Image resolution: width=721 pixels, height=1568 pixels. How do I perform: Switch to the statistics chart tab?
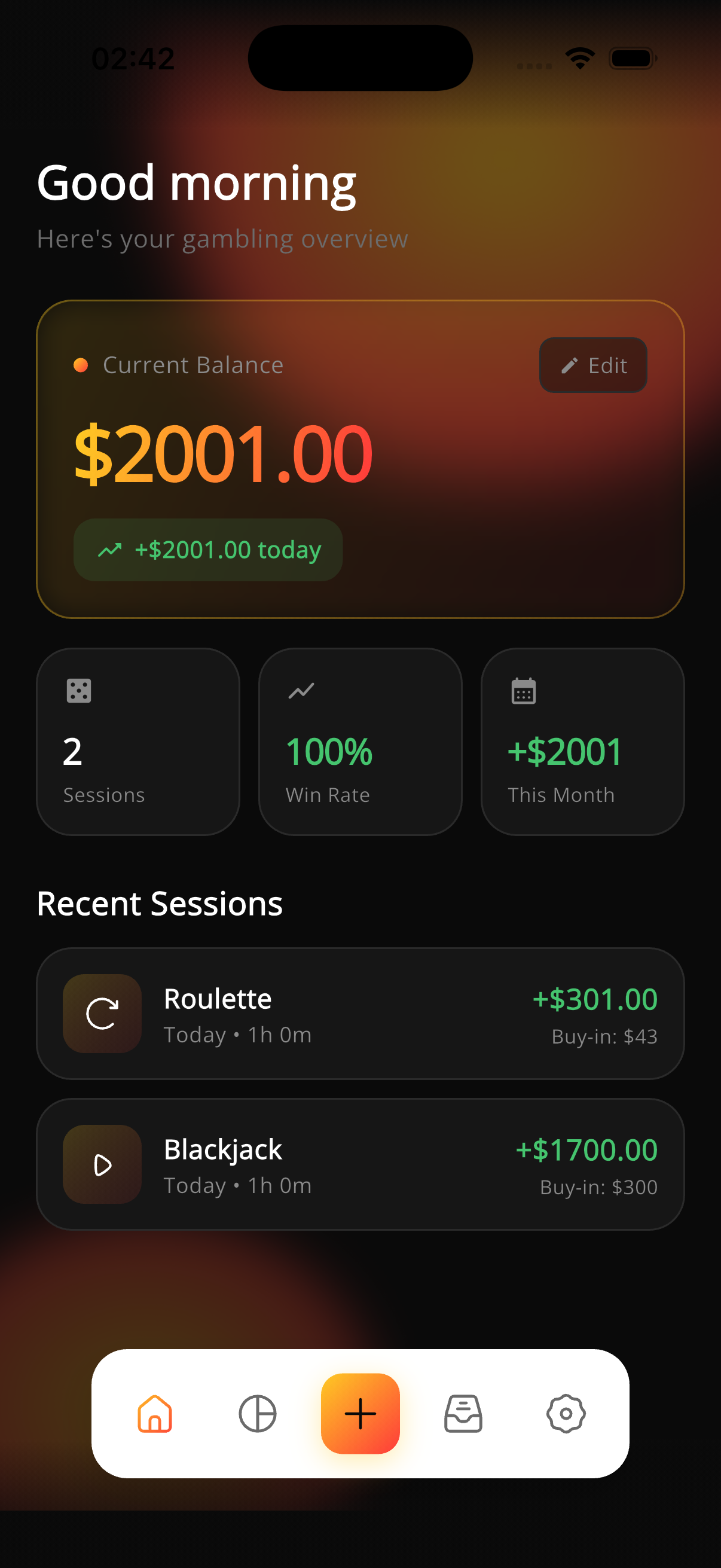tap(257, 1413)
